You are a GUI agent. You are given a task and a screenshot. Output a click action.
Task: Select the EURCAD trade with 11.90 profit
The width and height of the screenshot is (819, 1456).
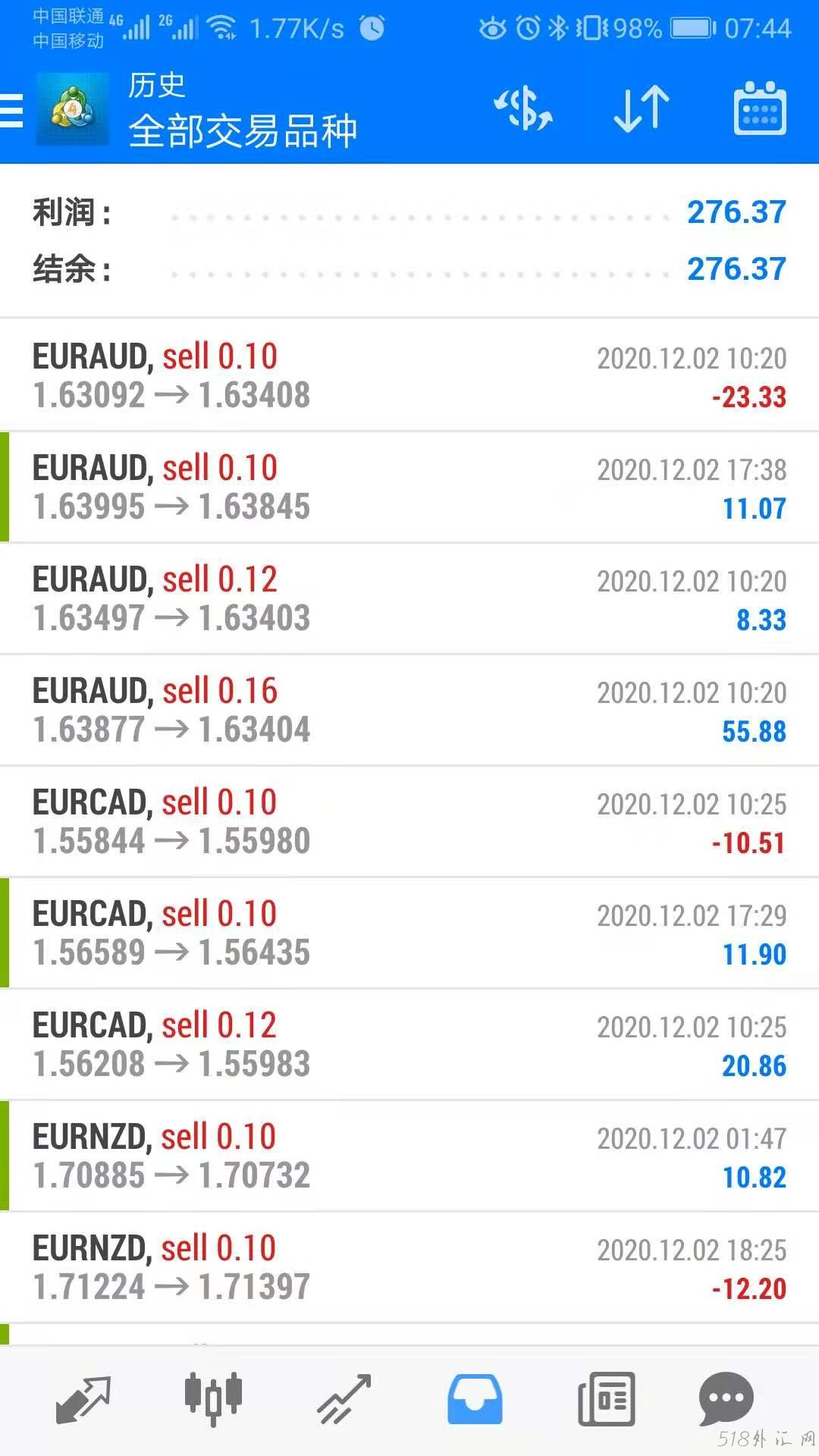pos(409,933)
